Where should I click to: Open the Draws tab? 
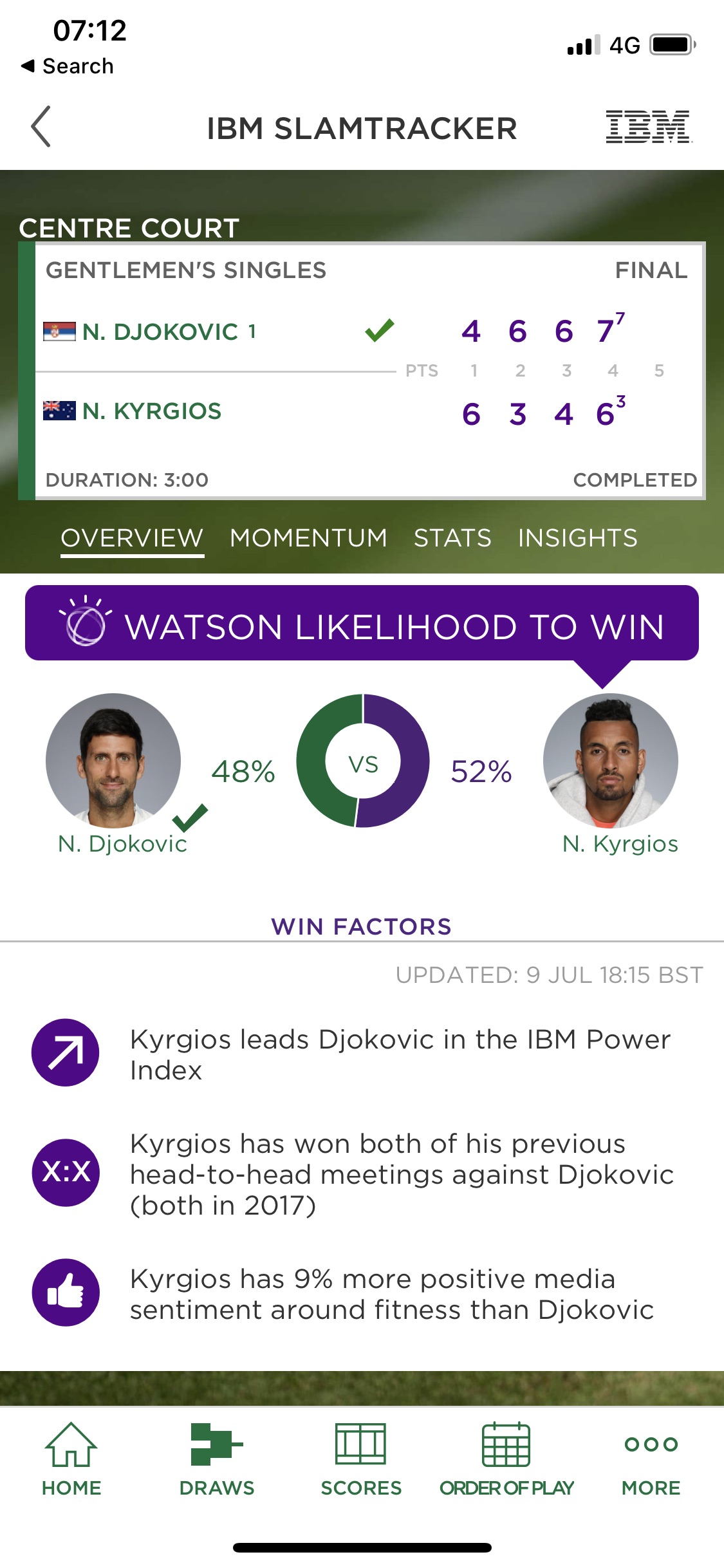click(x=217, y=1460)
